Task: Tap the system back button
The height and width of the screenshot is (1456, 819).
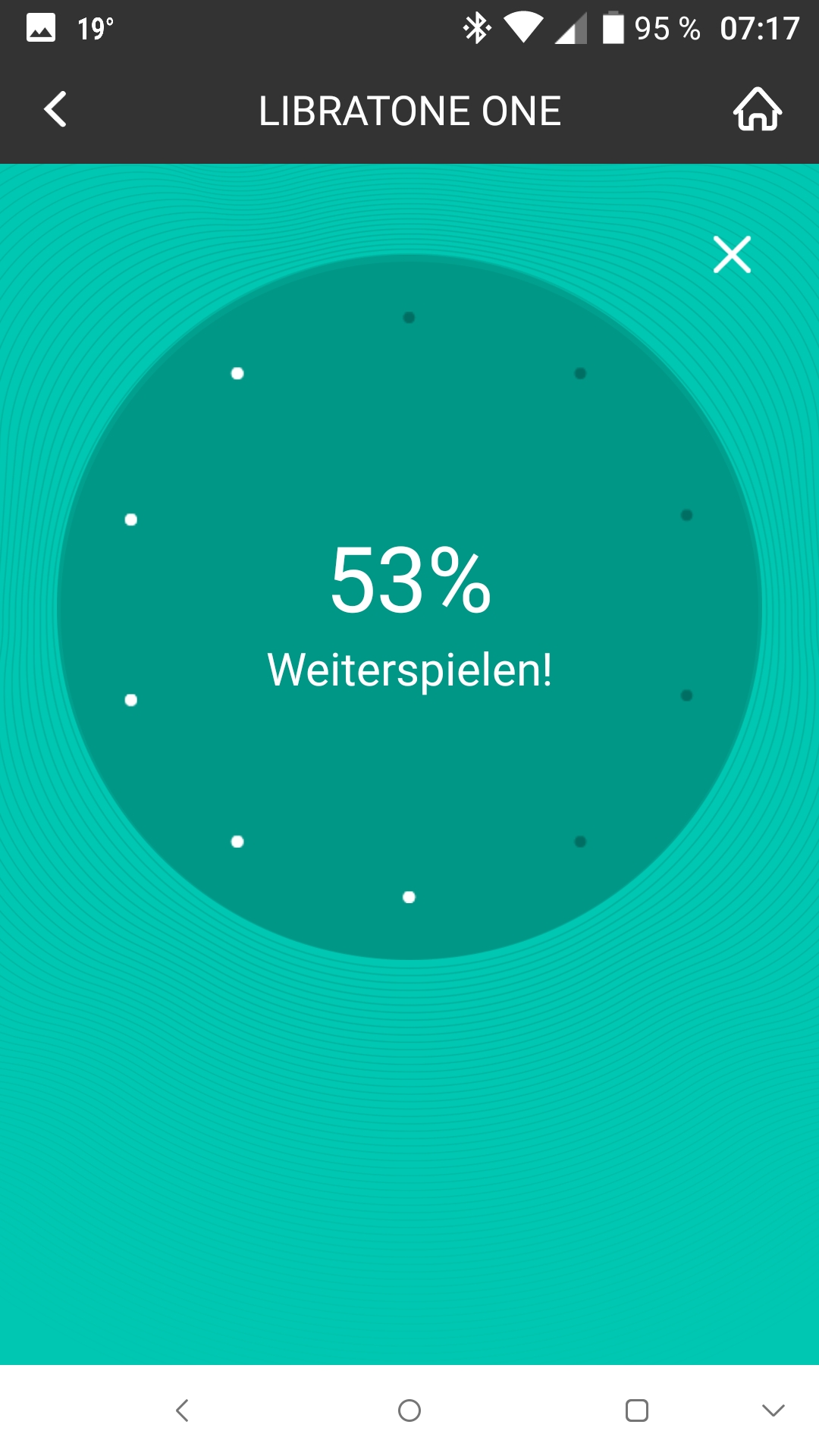Action: point(182,1410)
